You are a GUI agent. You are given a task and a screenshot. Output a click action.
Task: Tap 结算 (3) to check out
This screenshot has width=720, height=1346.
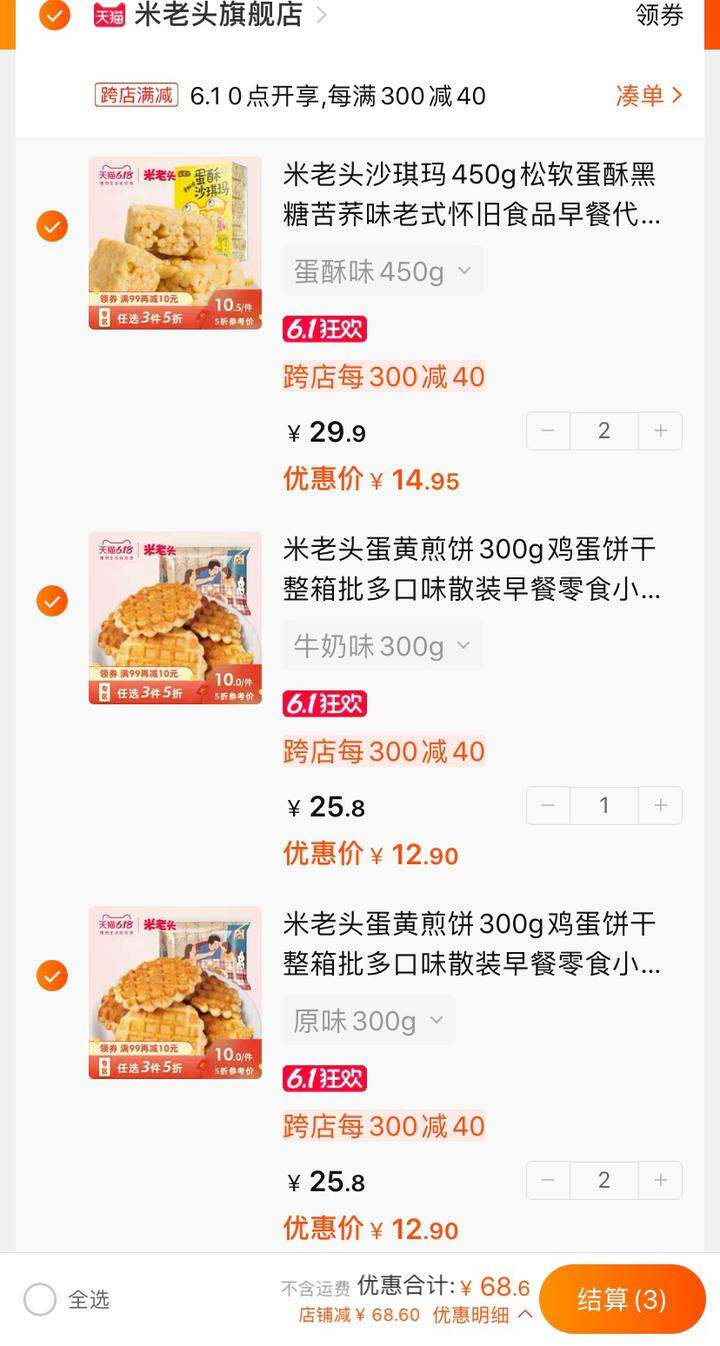click(x=622, y=1299)
